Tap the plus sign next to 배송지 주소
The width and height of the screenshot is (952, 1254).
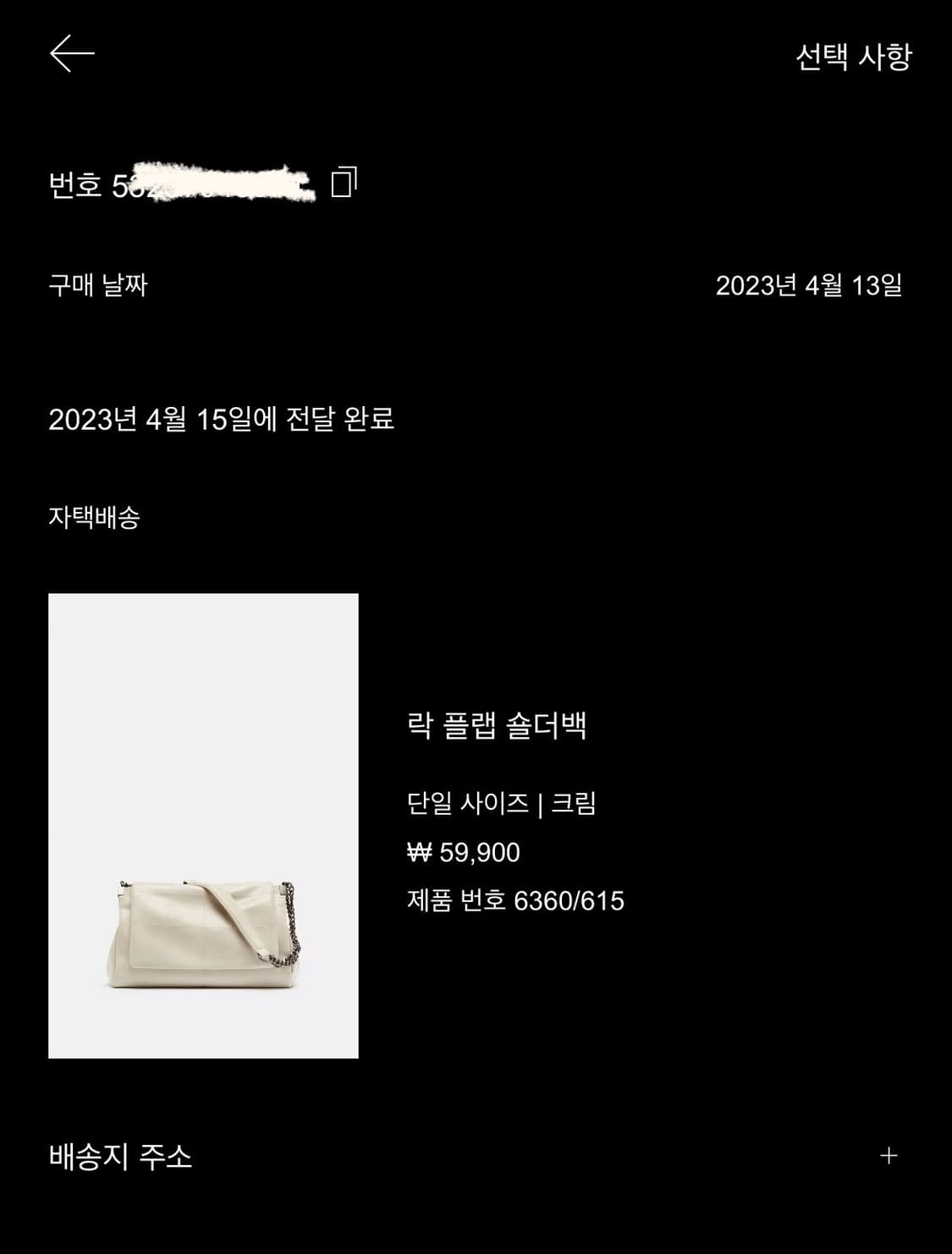click(x=889, y=1155)
